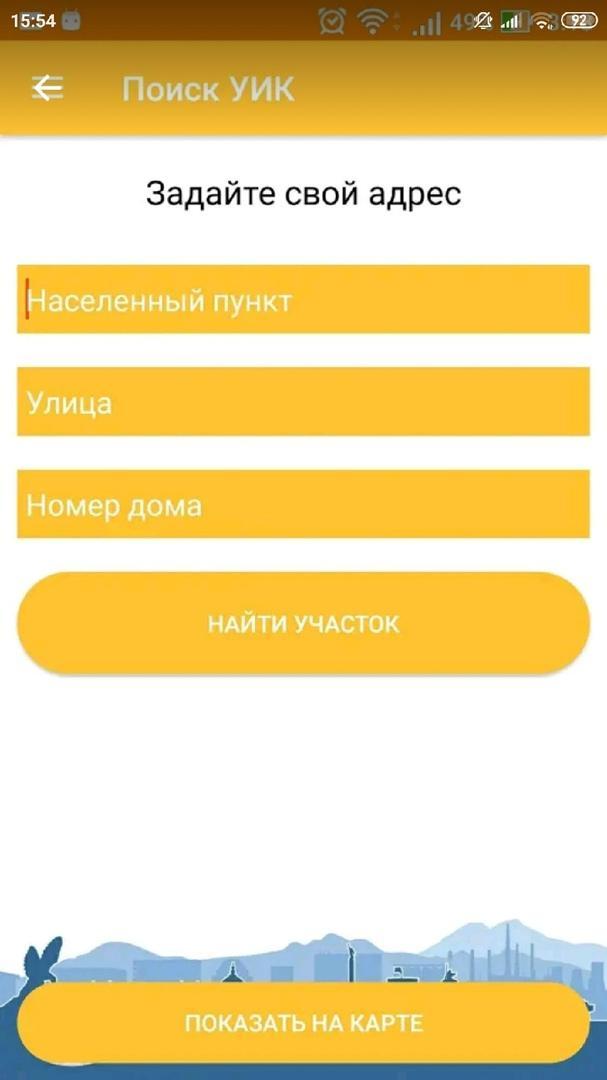Select the Номер дома field
The width and height of the screenshot is (607, 1080).
point(303,504)
